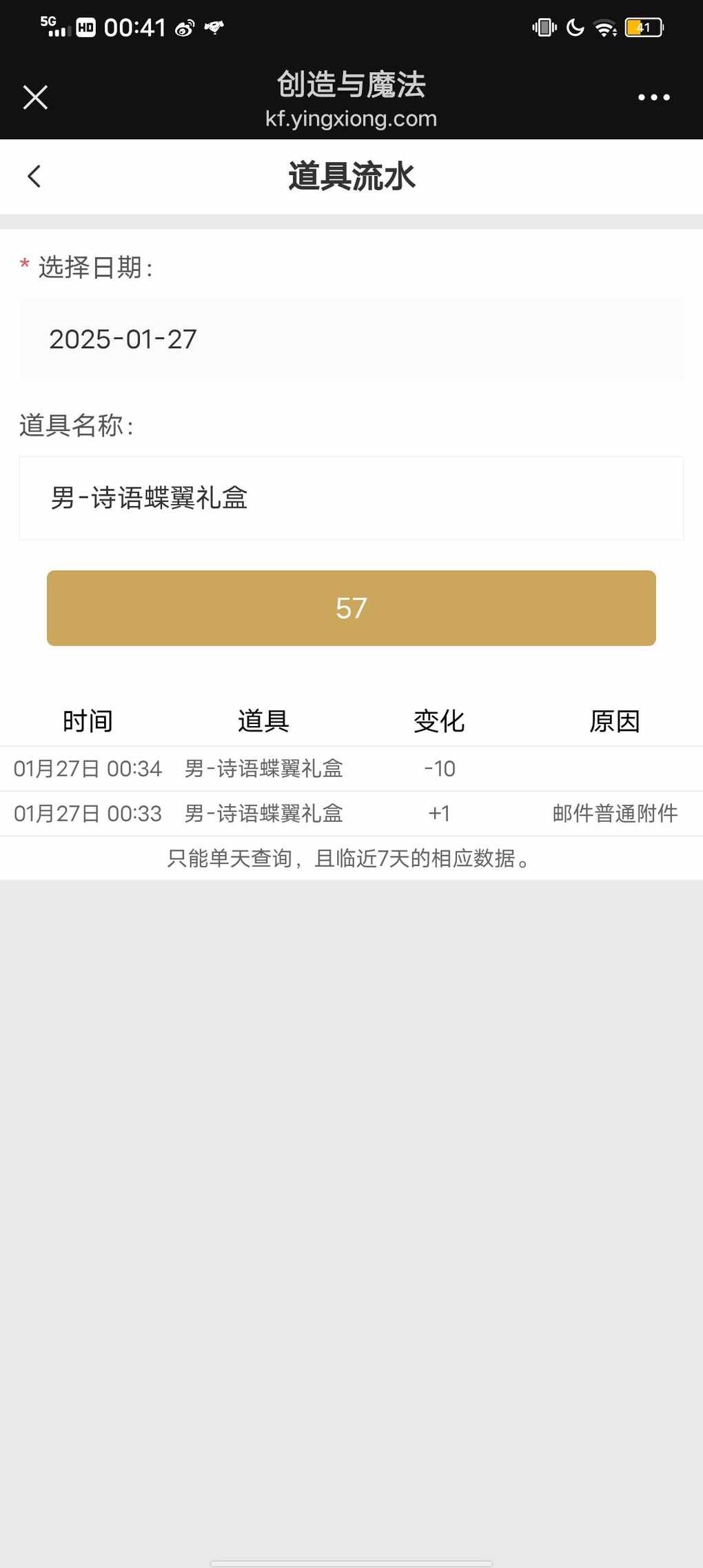
Task: Close the 创造与魔法 web page
Action: (x=35, y=97)
